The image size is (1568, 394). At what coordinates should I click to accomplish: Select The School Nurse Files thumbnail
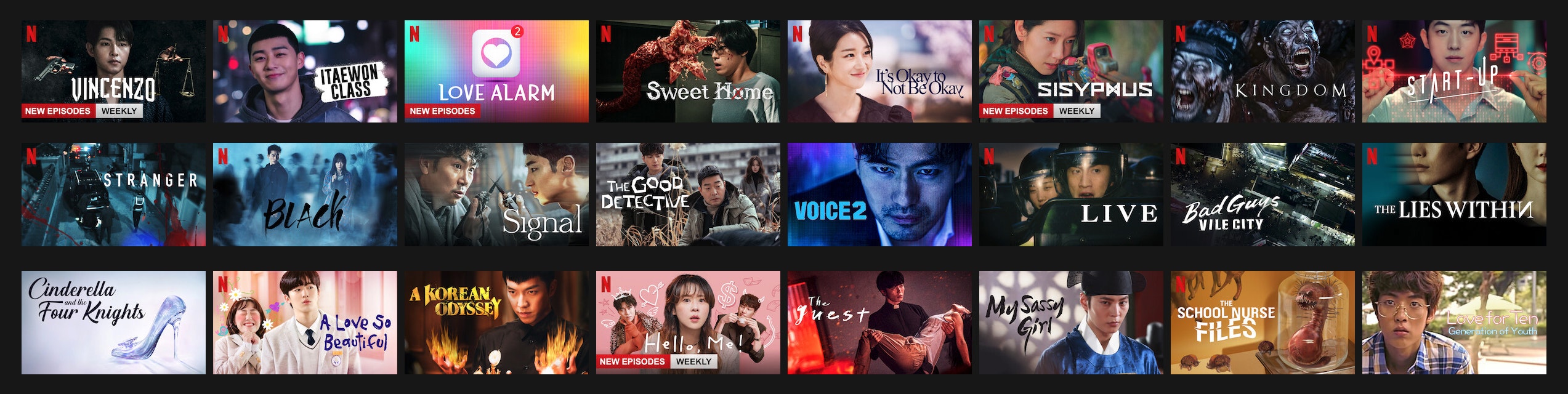click(1263, 322)
